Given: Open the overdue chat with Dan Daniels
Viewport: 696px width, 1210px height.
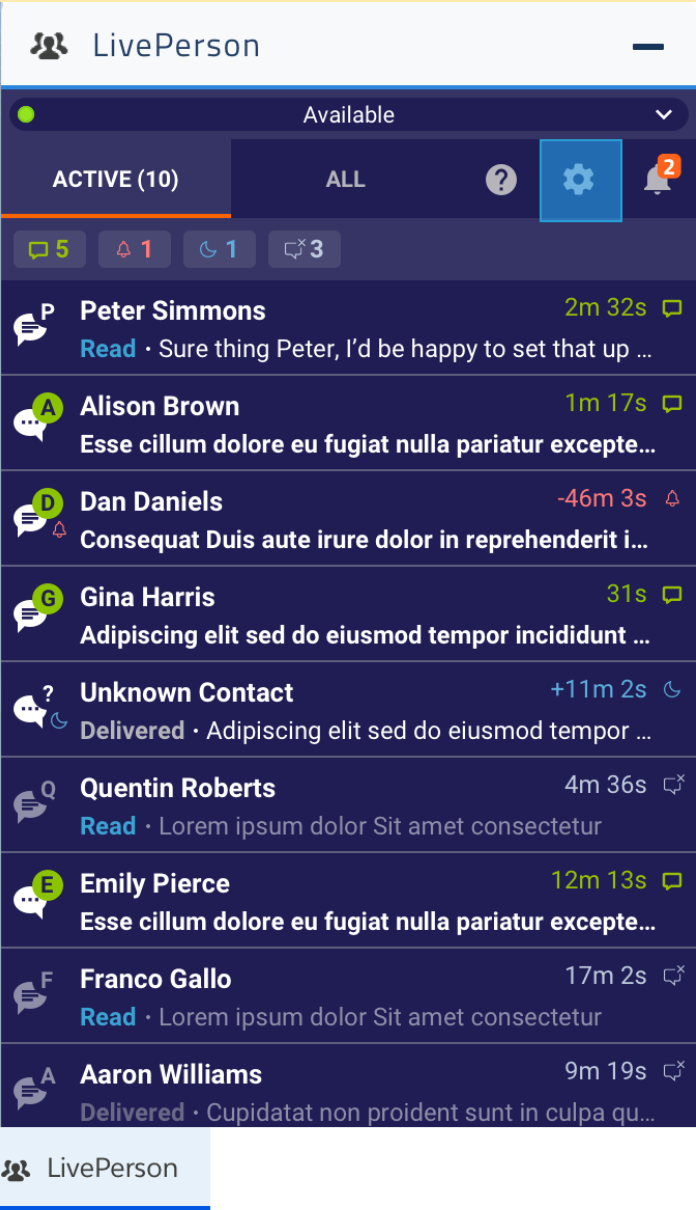Looking at the screenshot, I should point(348,518).
